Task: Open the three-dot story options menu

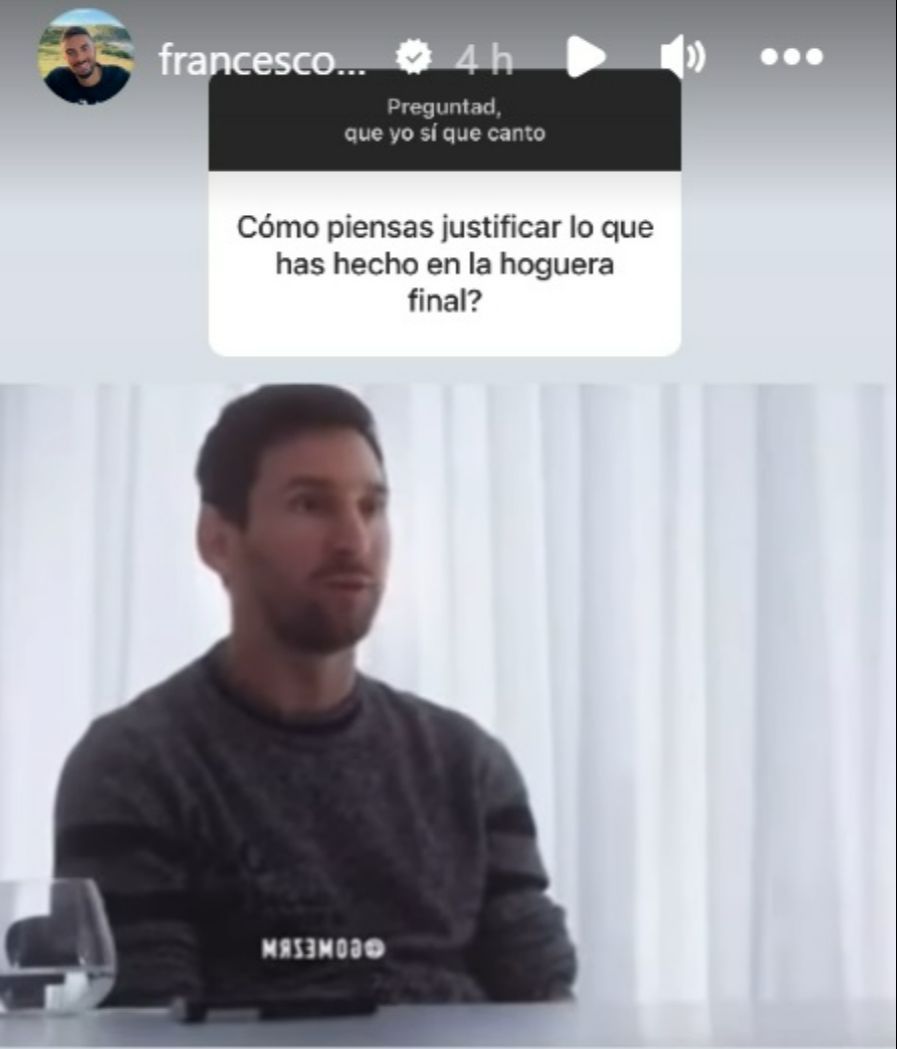Action: point(792,58)
